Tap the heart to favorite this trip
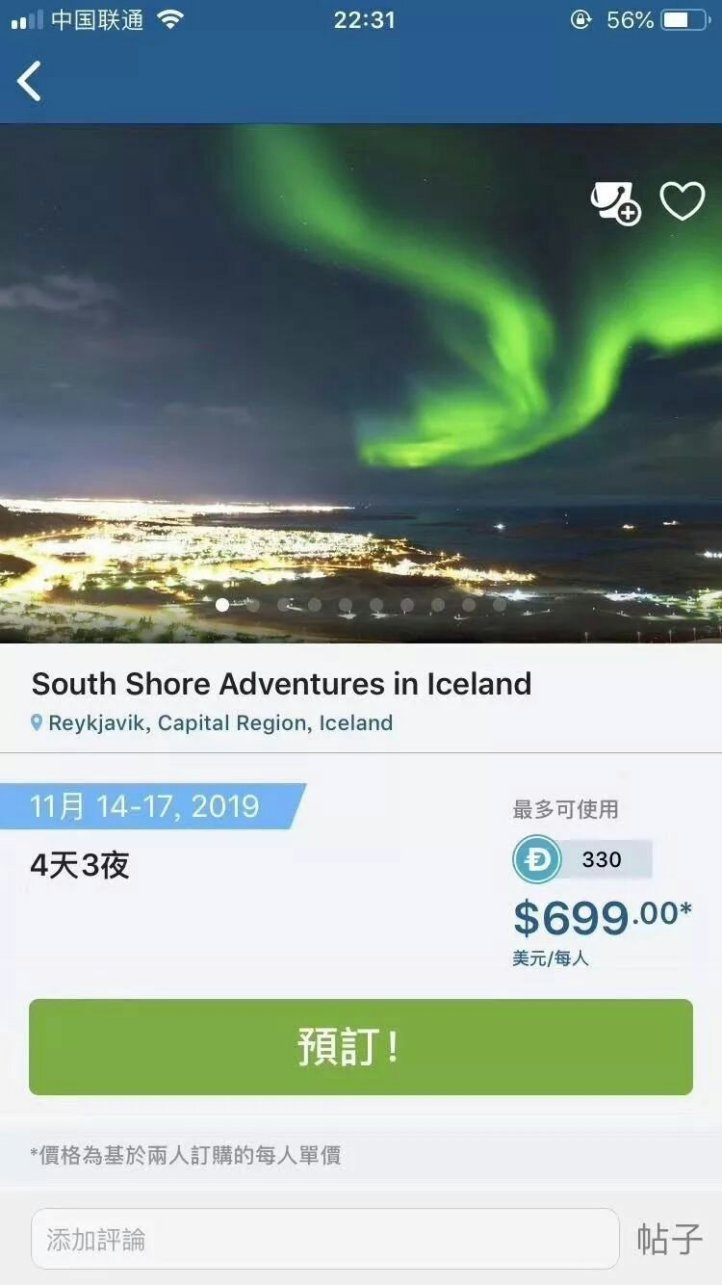This screenshot has height=1285, width=722. coord(682,201)
